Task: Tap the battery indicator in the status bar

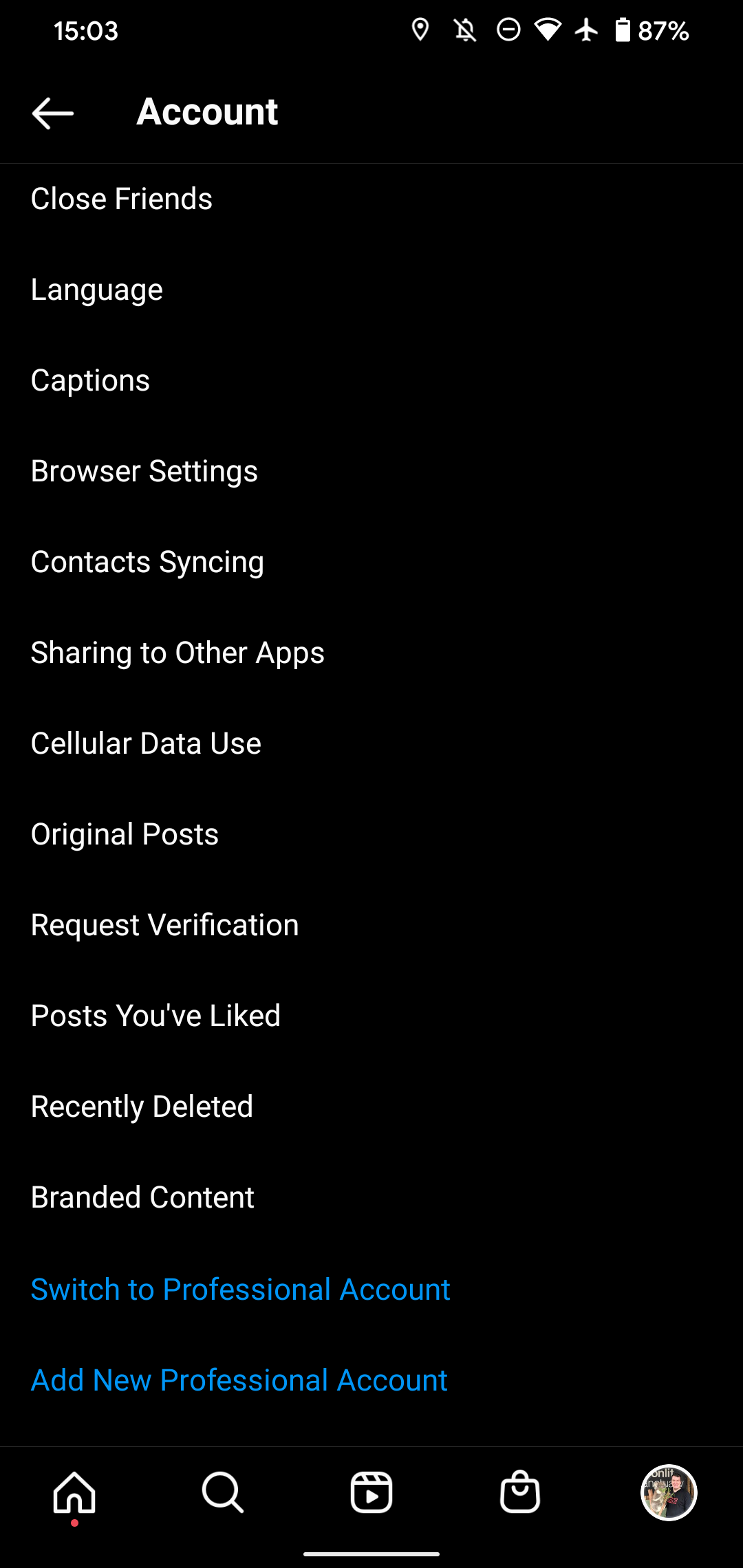Action: pyautogui.click(x=623, y=30)
